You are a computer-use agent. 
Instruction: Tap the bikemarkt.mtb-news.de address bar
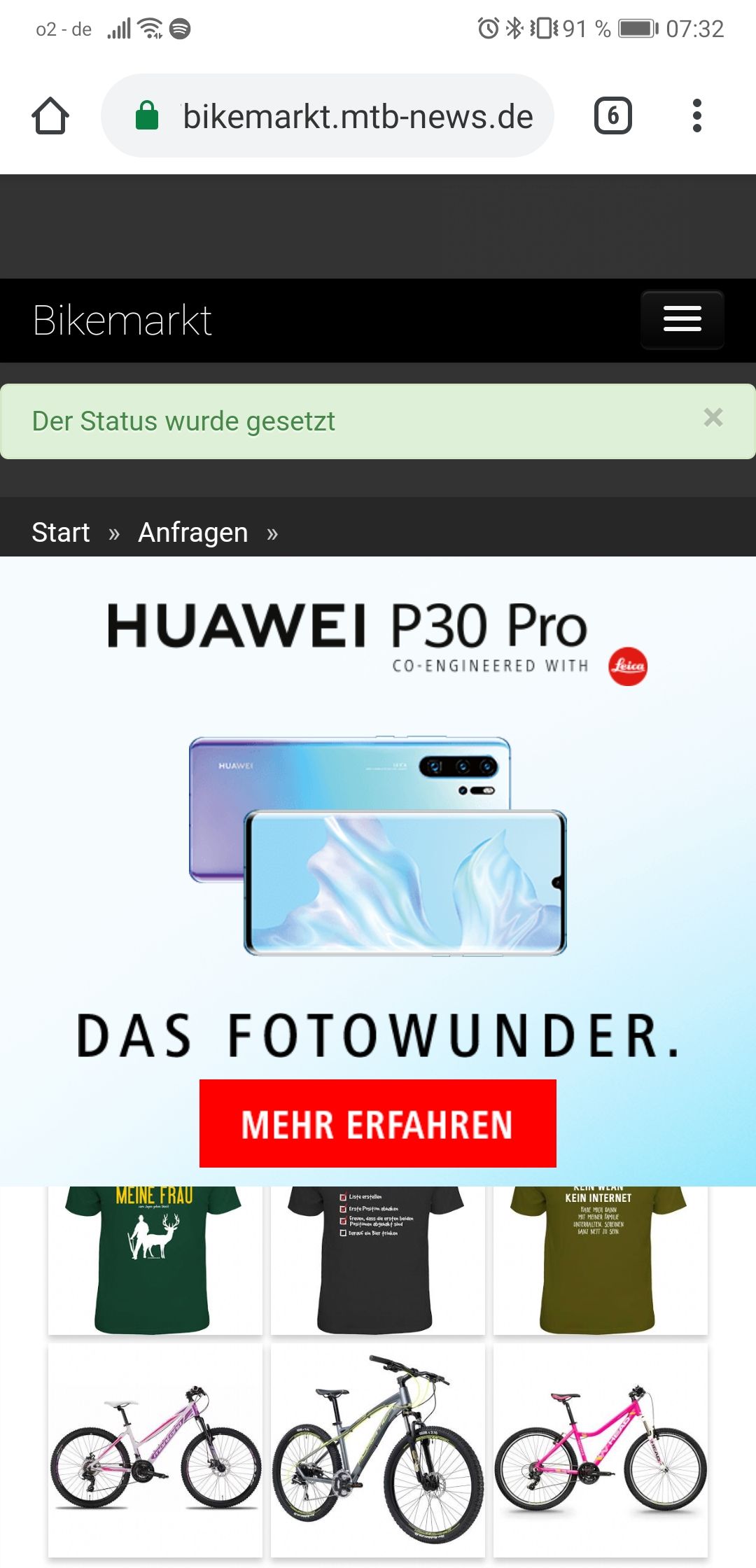click(328, 115)
